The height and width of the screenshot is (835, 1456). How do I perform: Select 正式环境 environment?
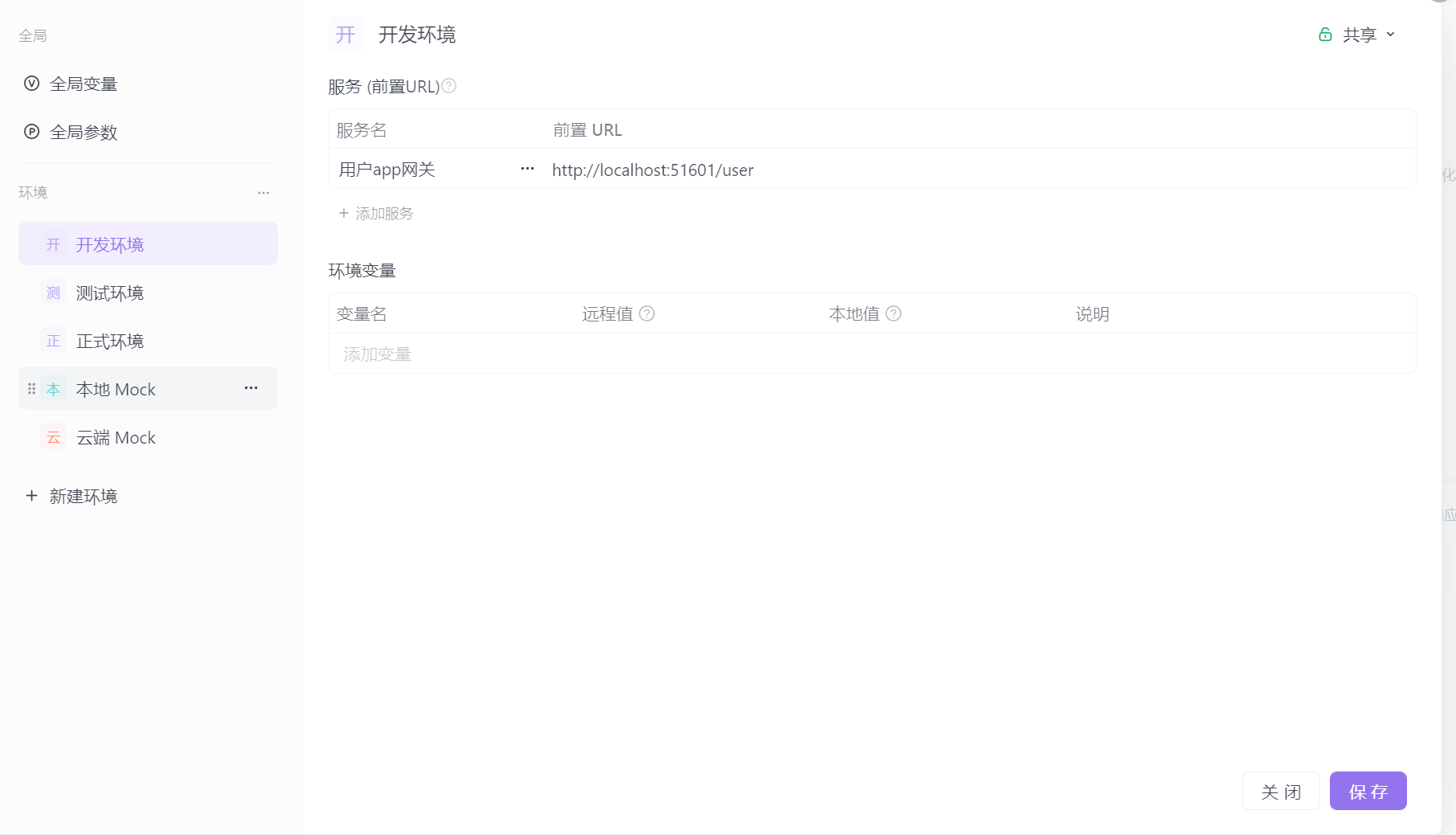[109, 341]
